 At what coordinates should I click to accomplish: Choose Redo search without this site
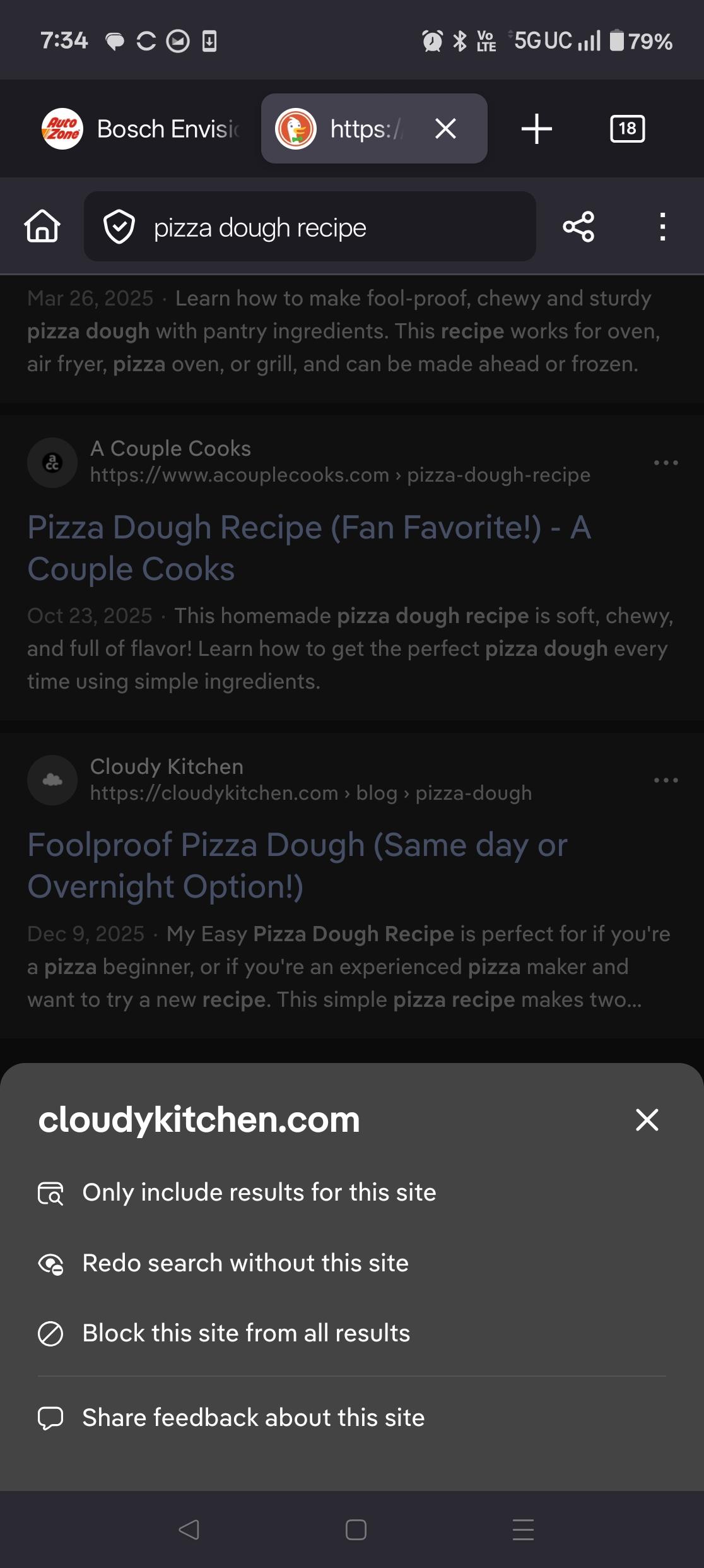245,1263
